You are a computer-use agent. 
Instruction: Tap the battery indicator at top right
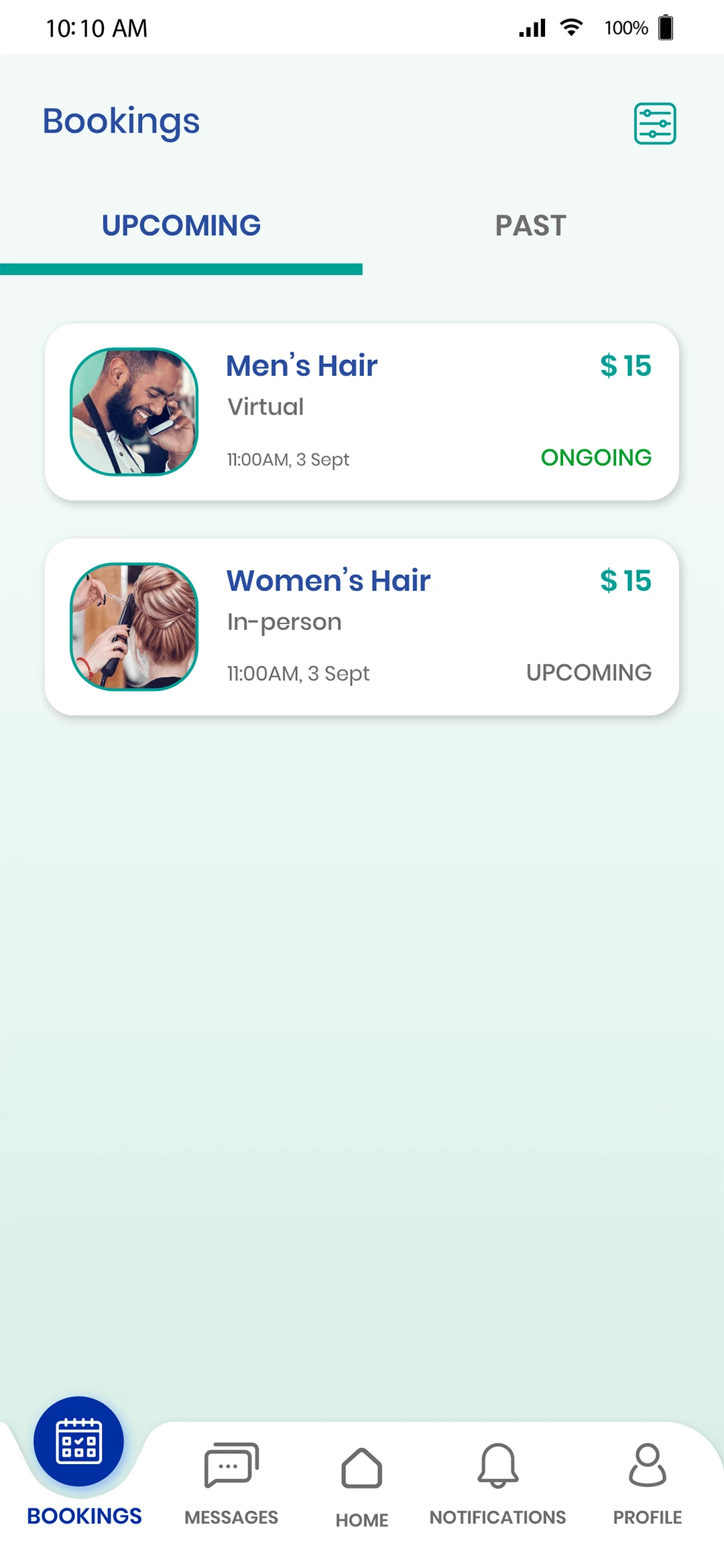[665, 27]
